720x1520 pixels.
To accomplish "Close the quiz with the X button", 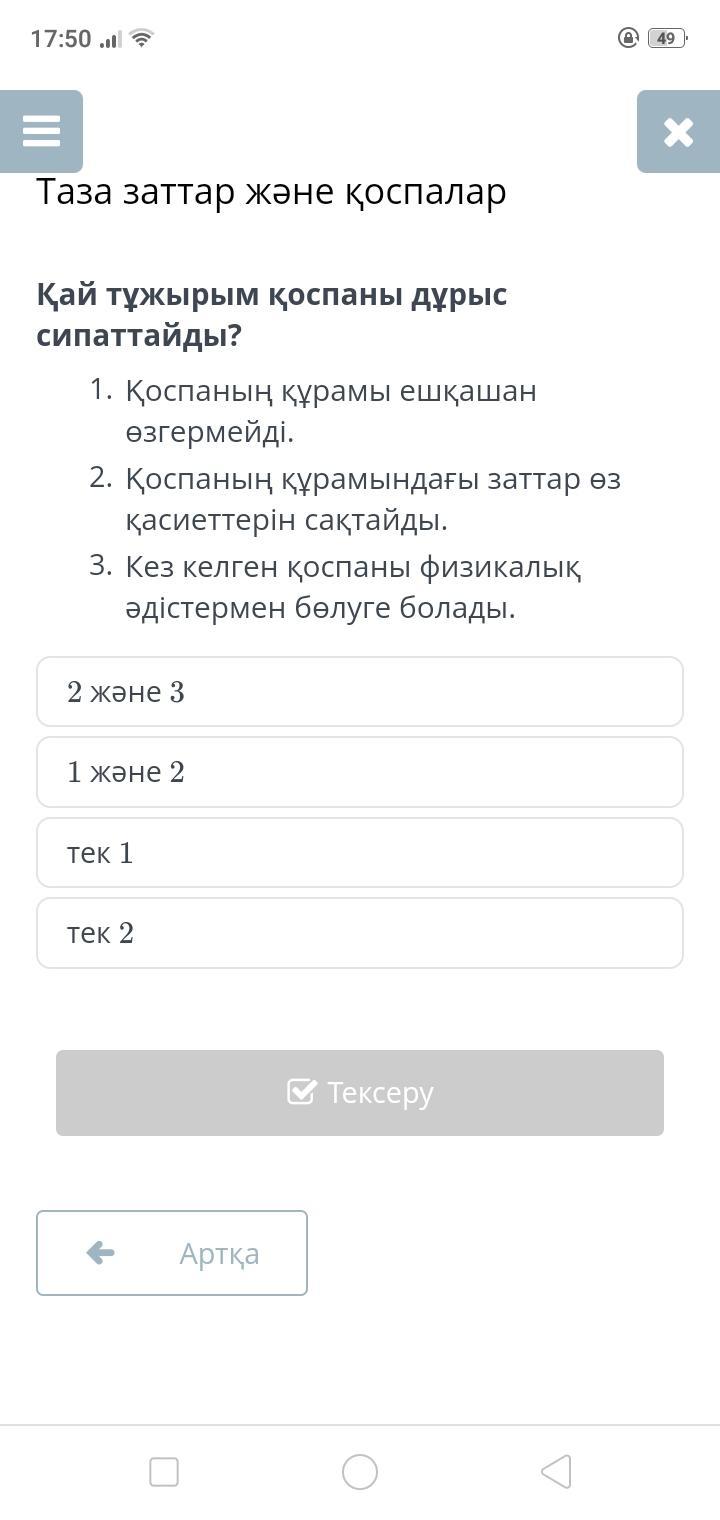I will (x=678, y=131).
